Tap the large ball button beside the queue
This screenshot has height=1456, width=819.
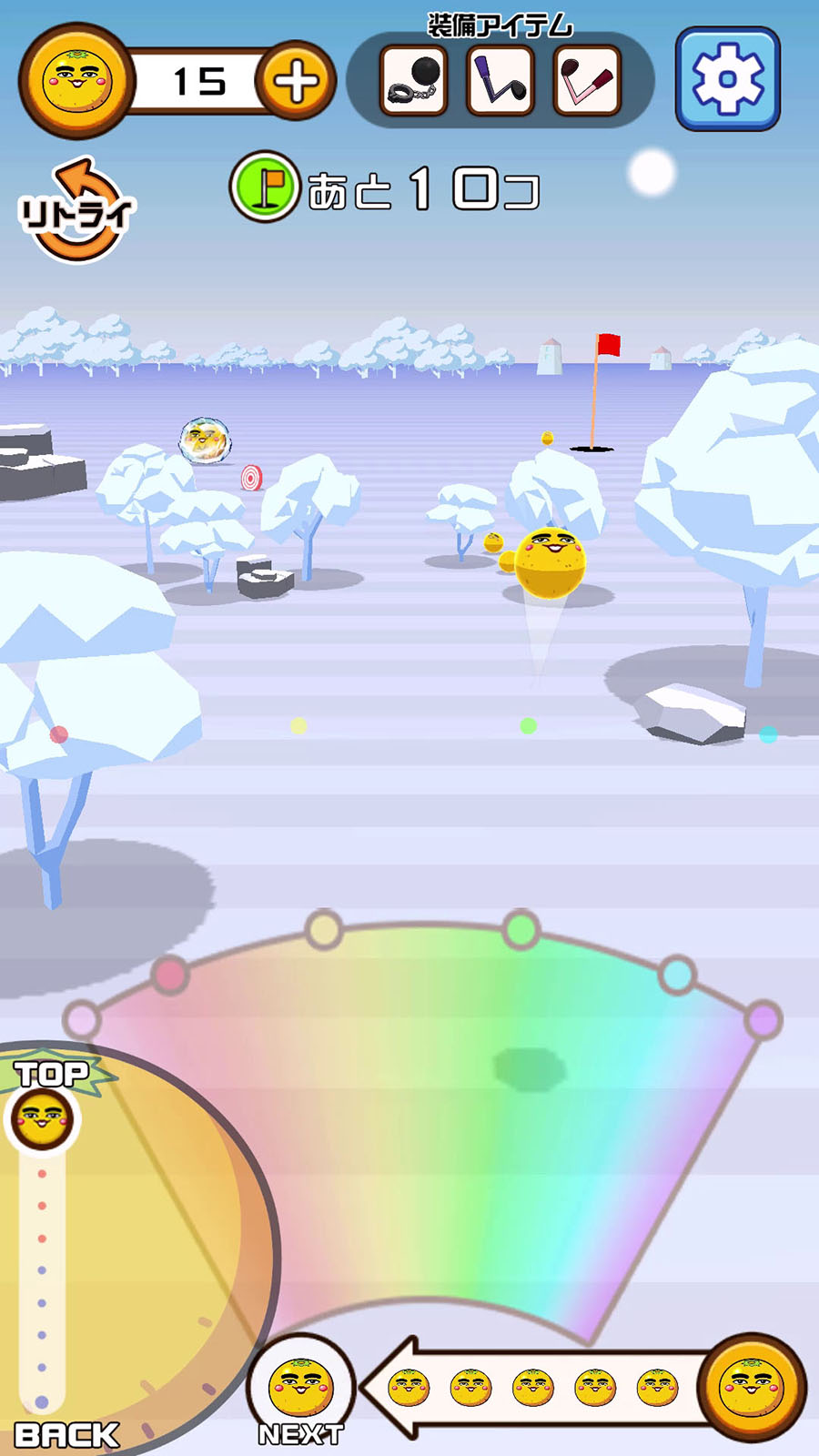[x=752, y=1388]
